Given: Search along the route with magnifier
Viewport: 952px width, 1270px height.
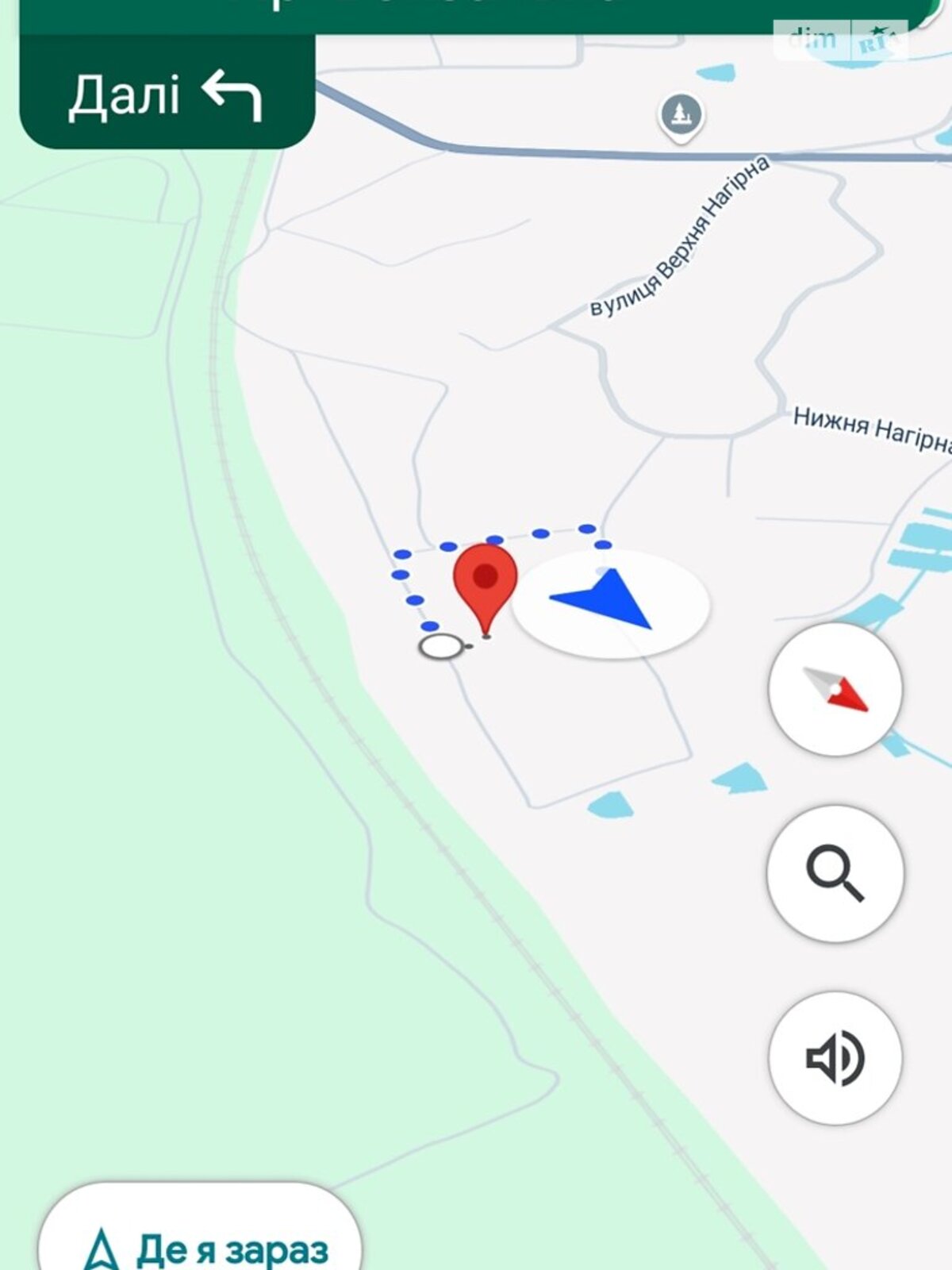Looking at the screenshot, I should [835, 873].
